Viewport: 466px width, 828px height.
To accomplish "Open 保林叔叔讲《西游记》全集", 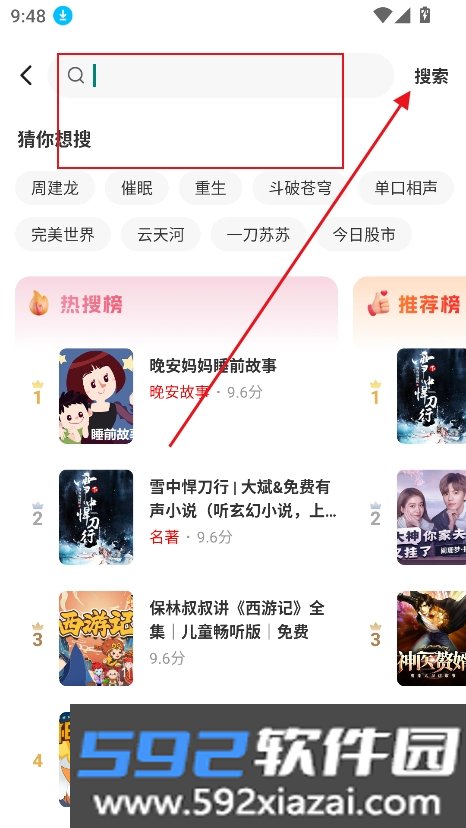I will tap(237, 619).
